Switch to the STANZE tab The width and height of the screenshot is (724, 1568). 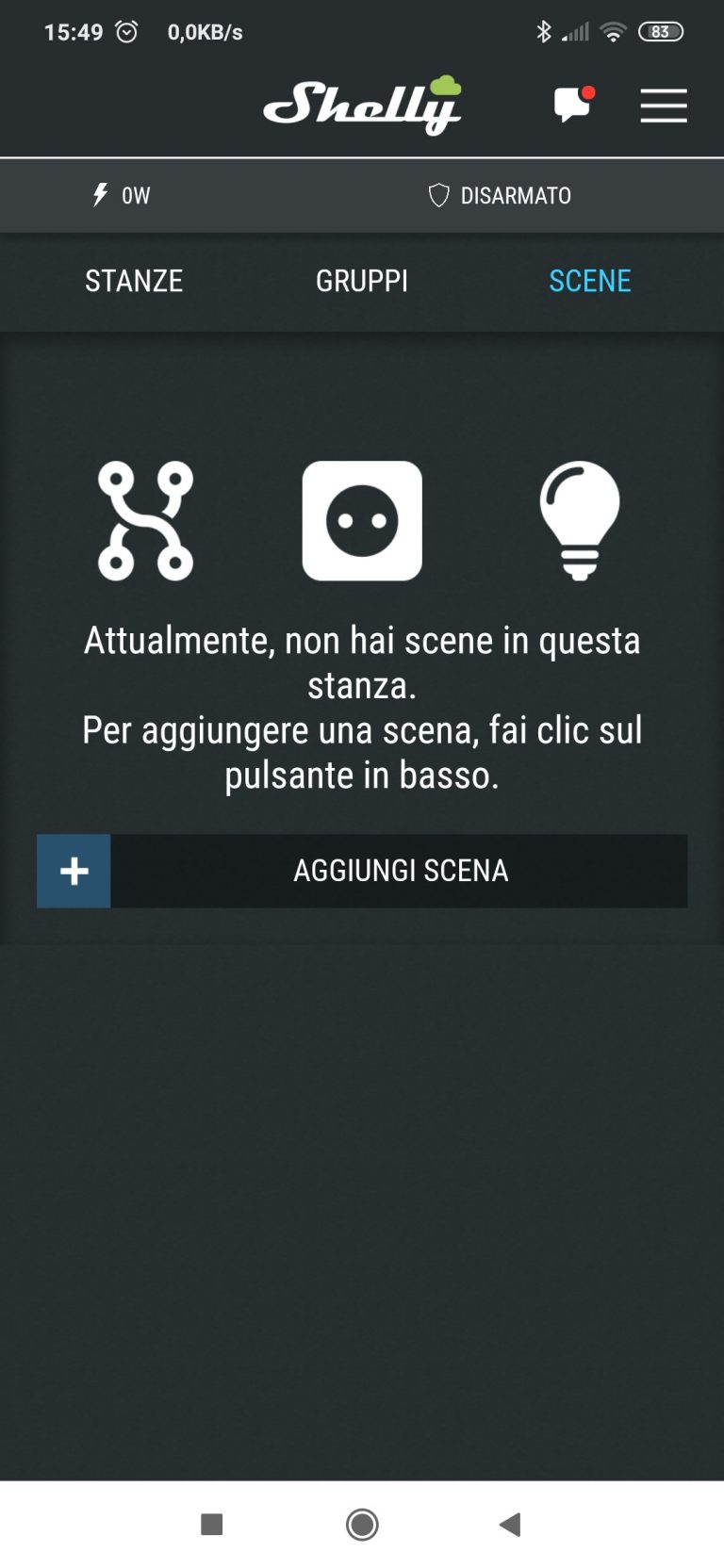(133, 280)
